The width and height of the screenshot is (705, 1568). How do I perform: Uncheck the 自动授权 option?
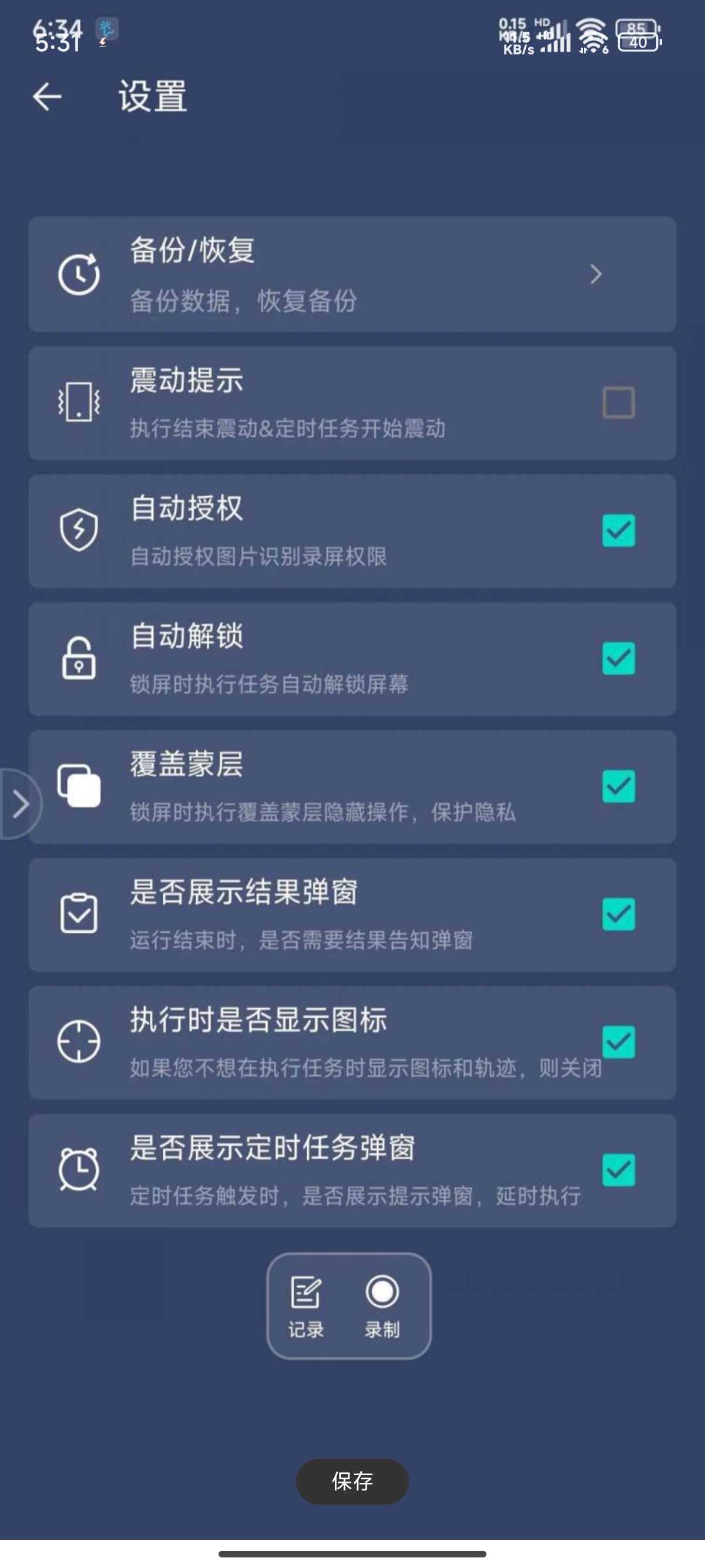(618, 530)
